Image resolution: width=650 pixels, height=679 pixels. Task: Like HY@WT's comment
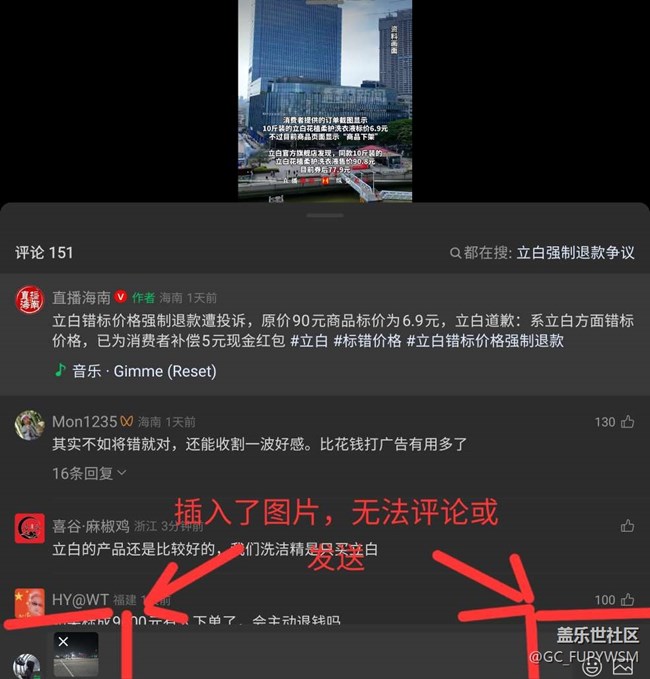[x=627, y=600]
